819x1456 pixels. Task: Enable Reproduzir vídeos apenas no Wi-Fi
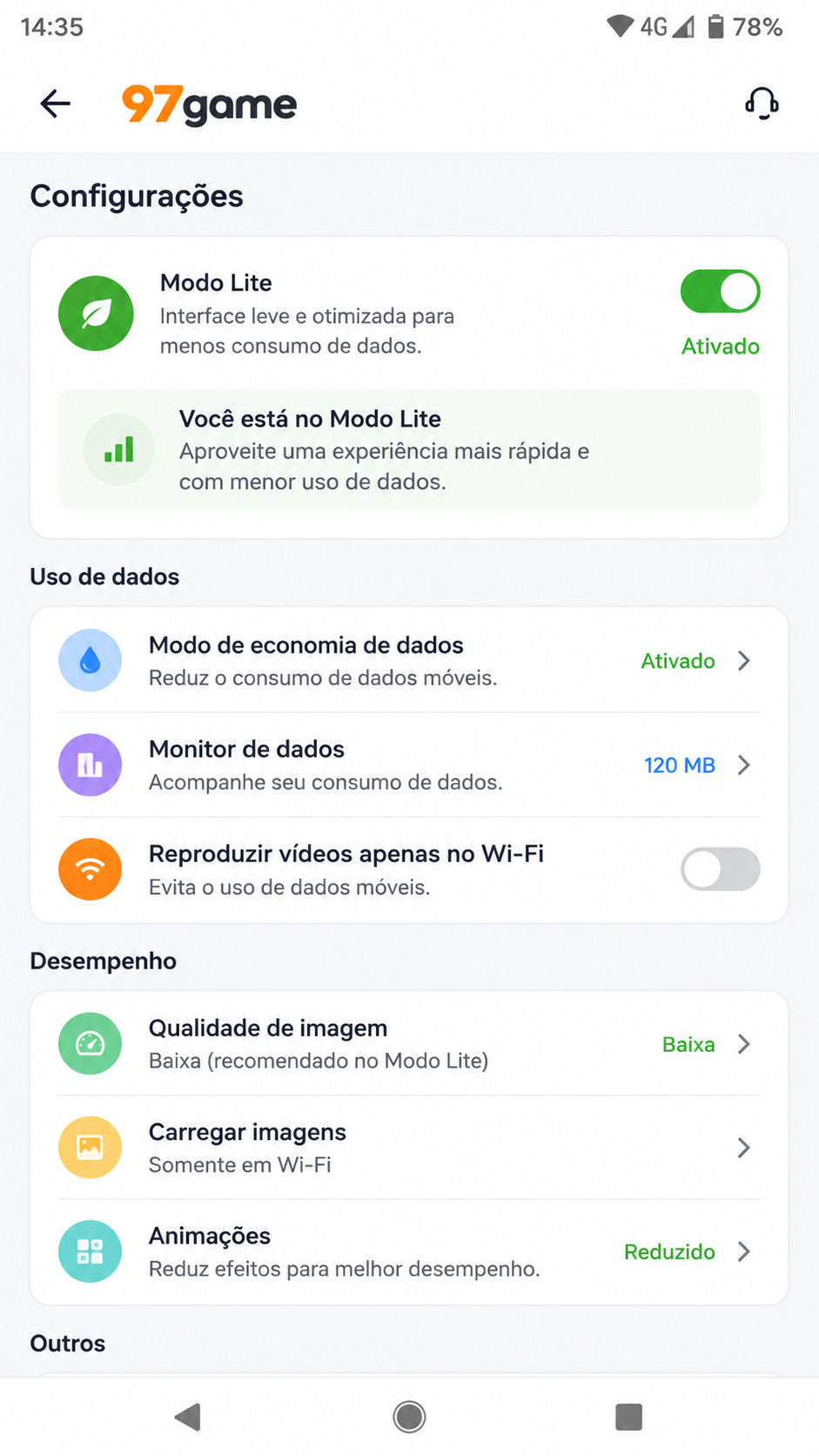(x=720, y=869)
